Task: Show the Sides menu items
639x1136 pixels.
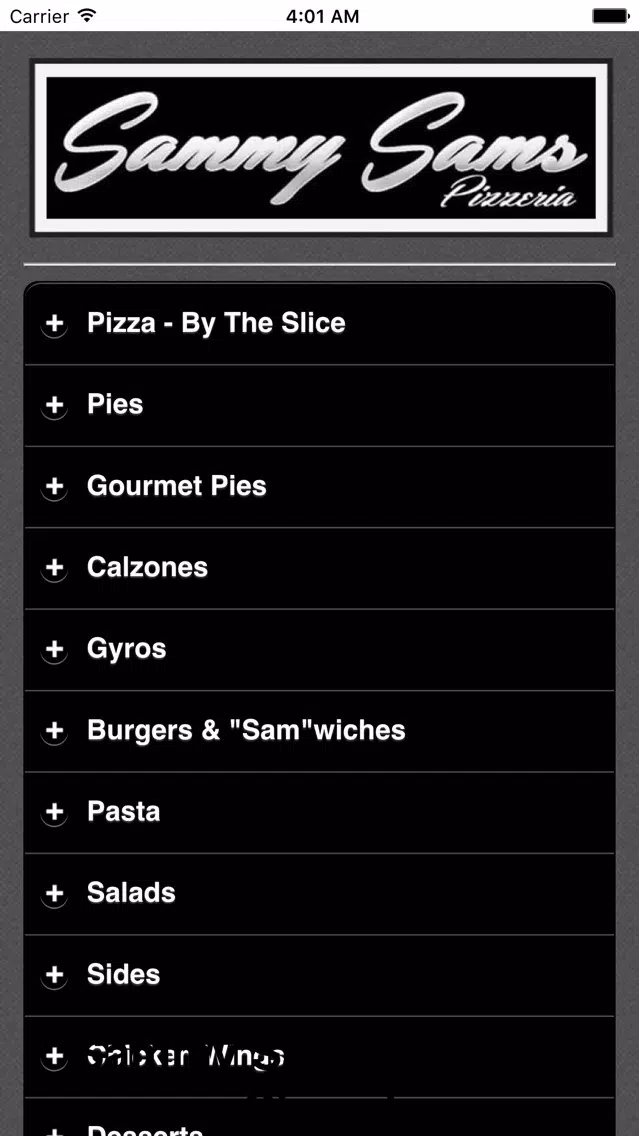Action: (x=320, y=974)
